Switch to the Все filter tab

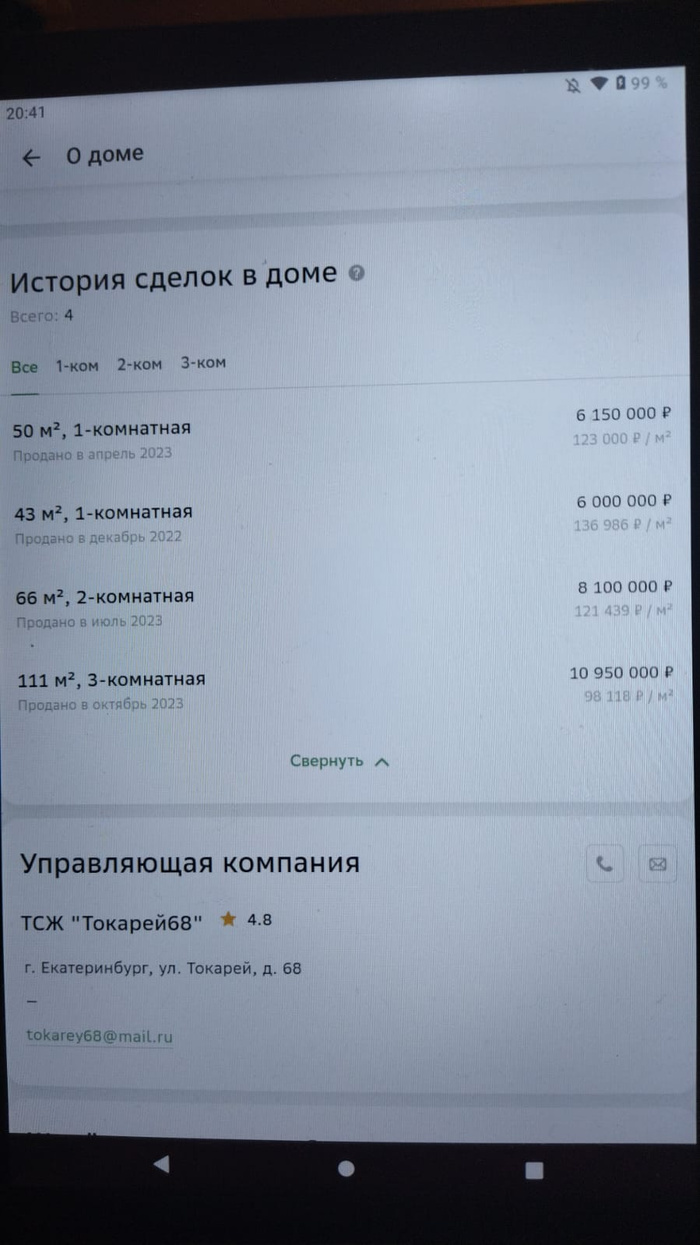pyautogui.click(x=25, y=367)
